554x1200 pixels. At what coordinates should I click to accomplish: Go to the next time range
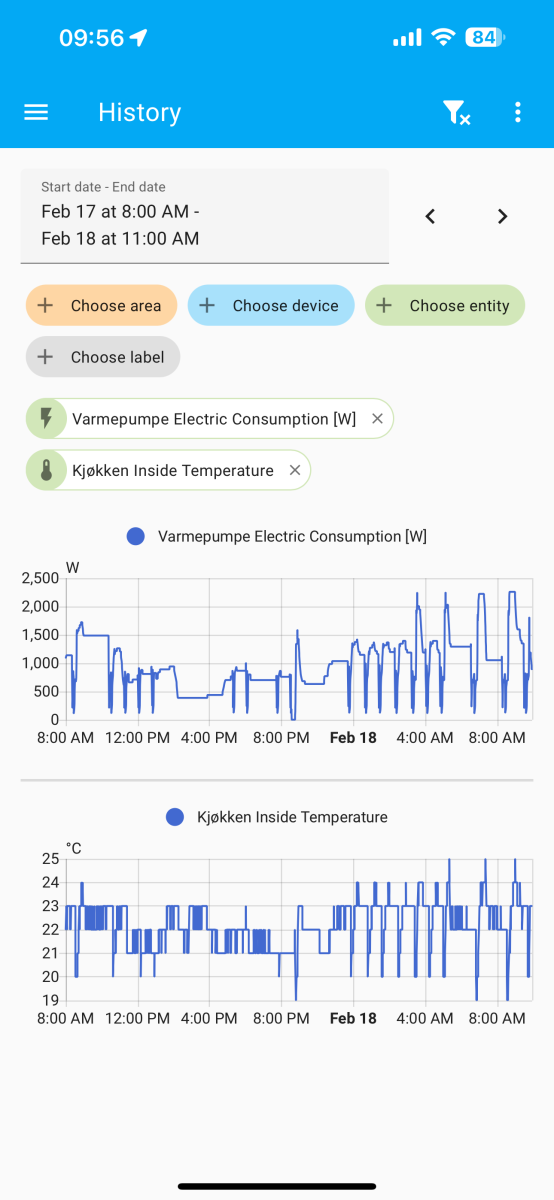(x=502, y=216)
